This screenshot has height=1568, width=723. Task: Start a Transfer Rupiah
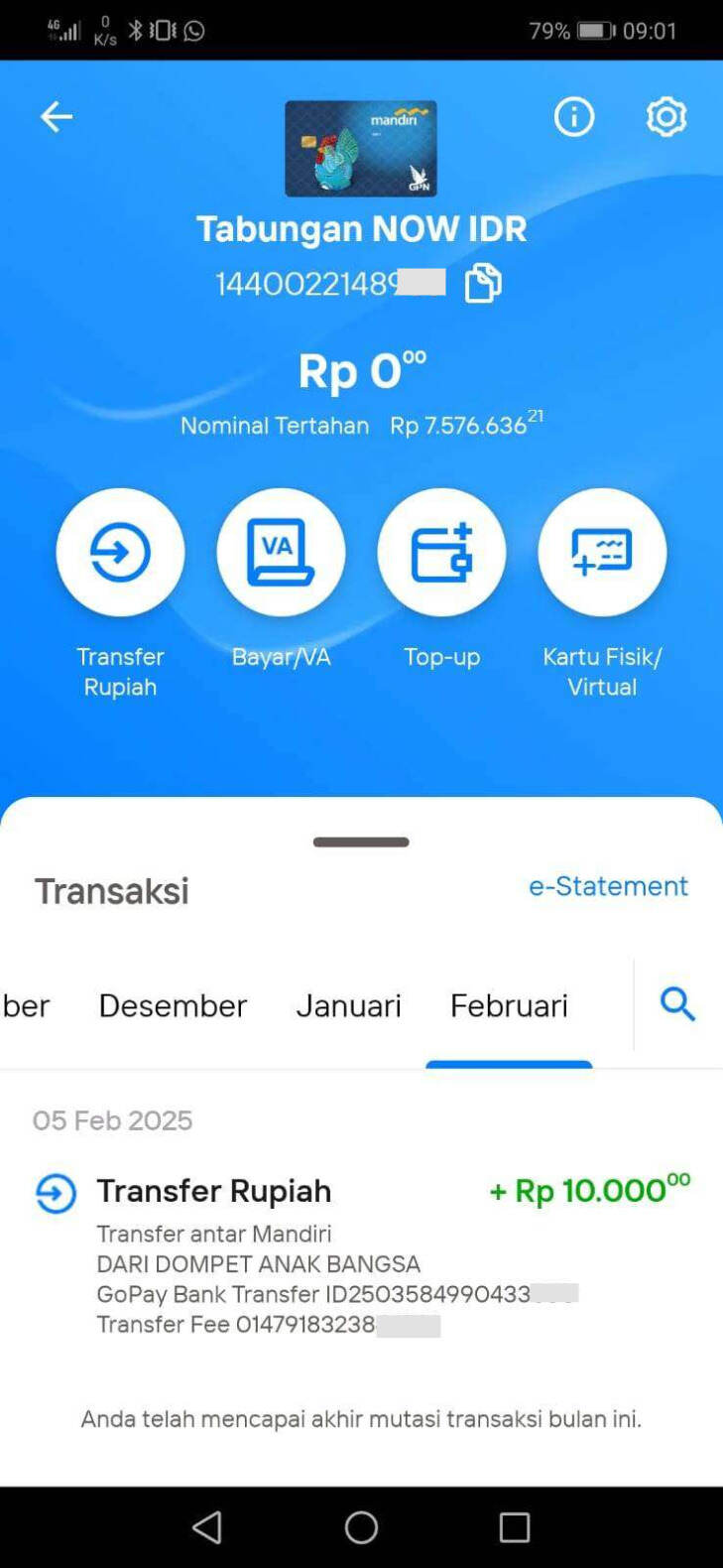[120, 552]
